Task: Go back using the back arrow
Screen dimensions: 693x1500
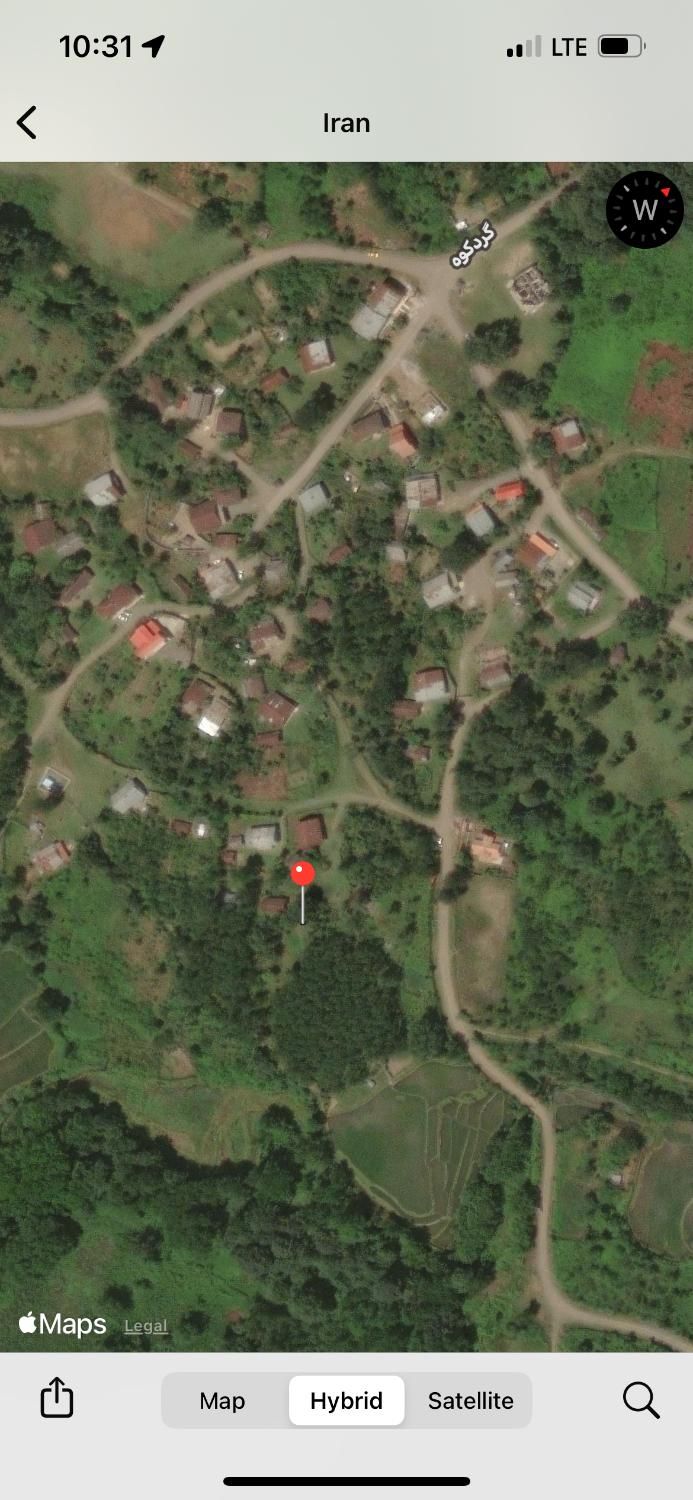Action: [27, 123]
